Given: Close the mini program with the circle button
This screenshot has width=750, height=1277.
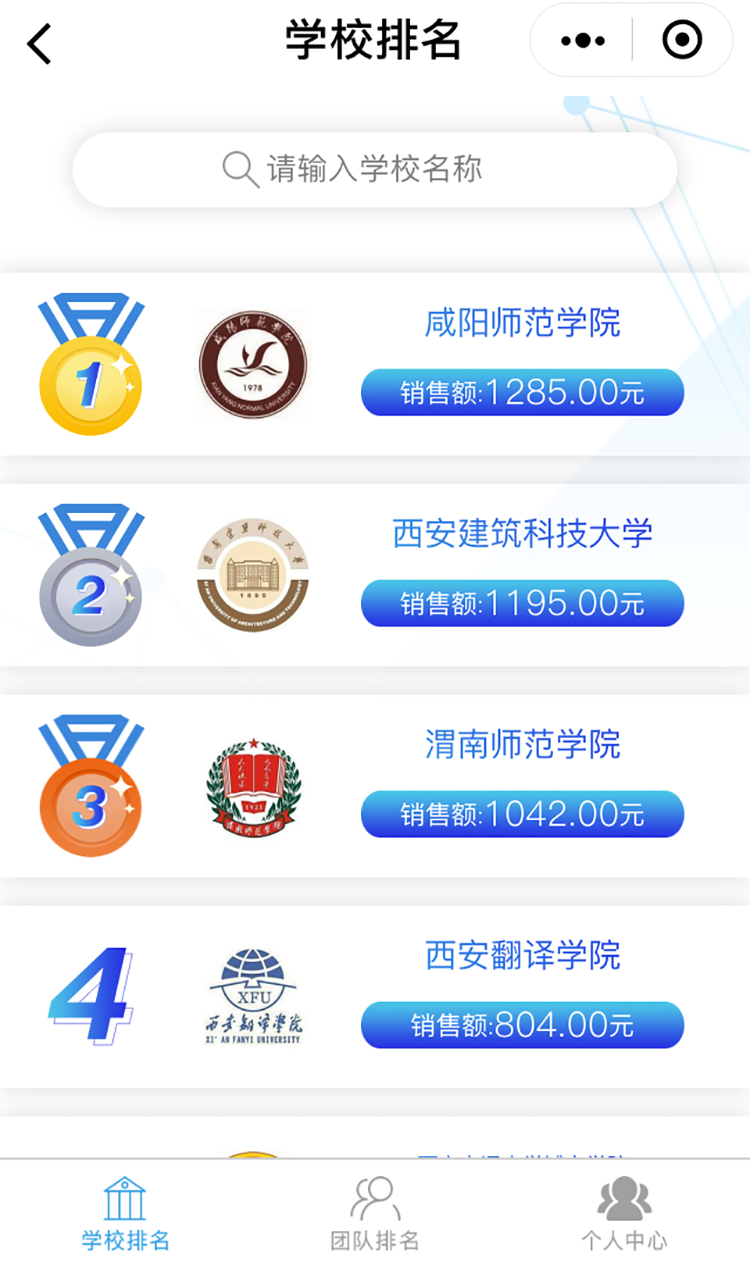Looking at the screenshot, I should [682, 41].
